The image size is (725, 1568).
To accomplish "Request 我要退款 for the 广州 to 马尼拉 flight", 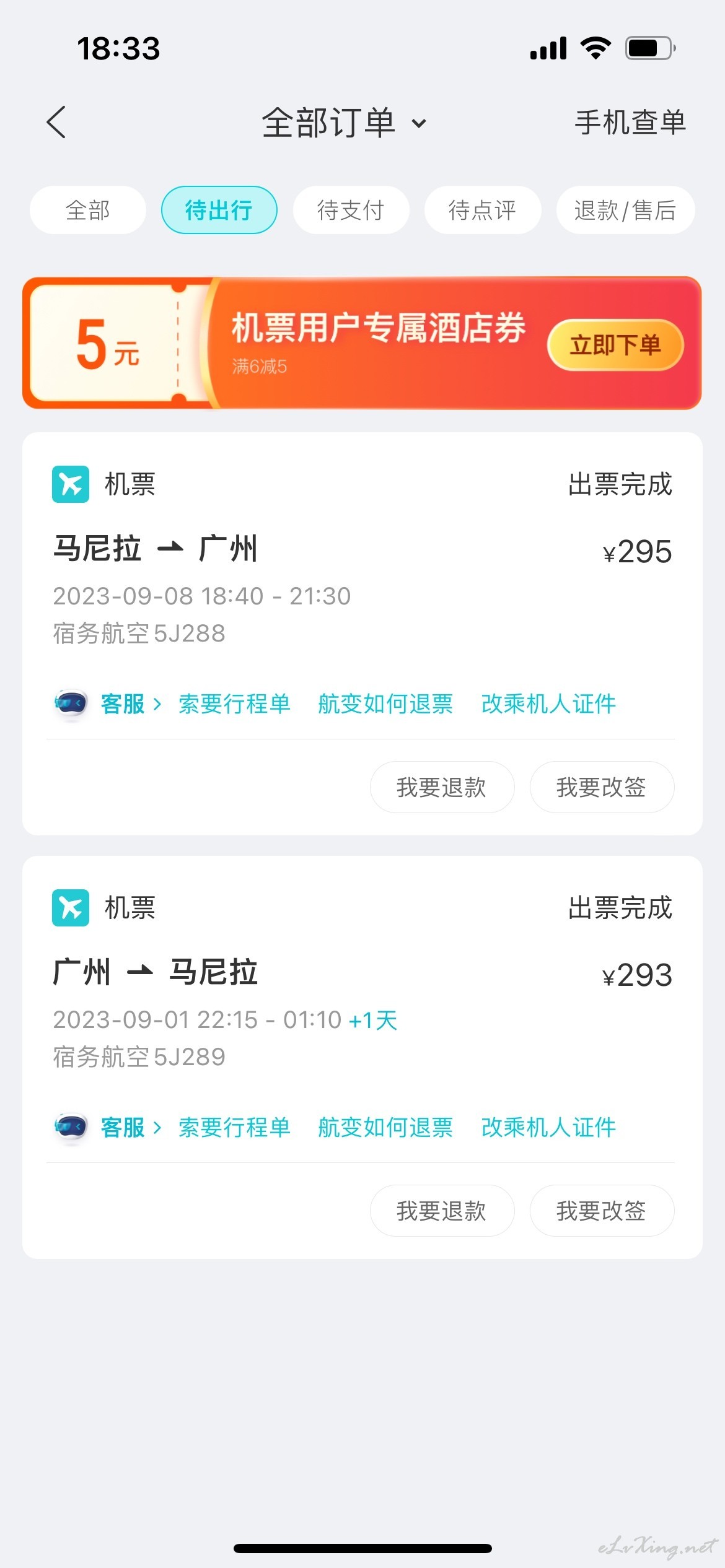I will [442, 1211].
